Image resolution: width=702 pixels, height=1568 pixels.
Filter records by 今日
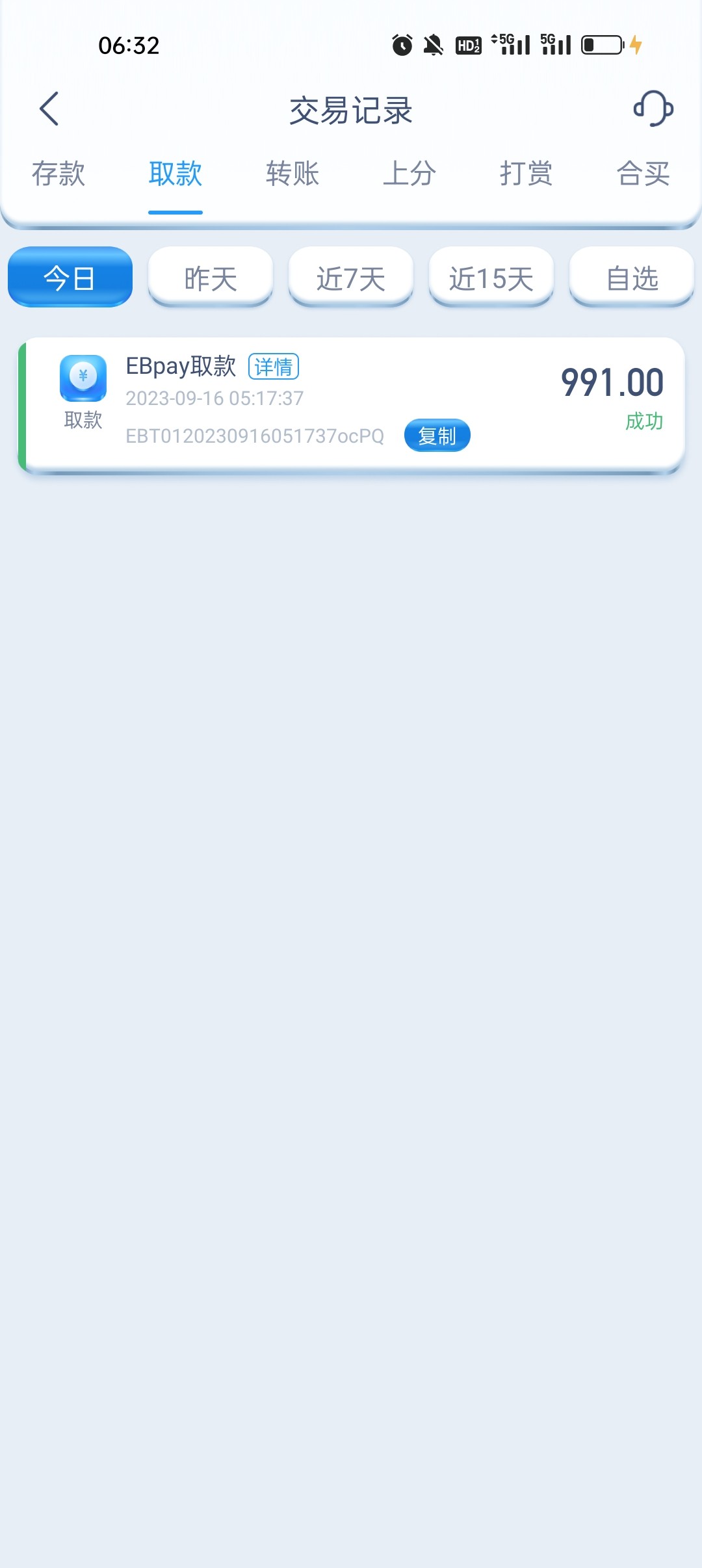(70, 278)
